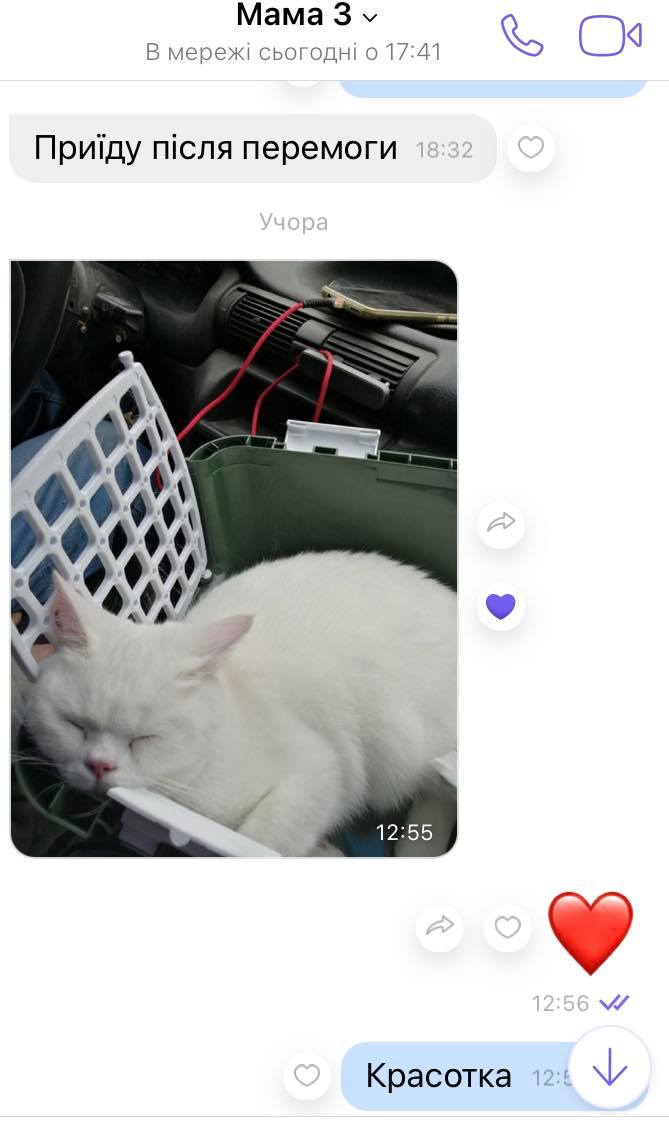Open the white cat photo
669x1124 pixels.
[x=234, y=558]
